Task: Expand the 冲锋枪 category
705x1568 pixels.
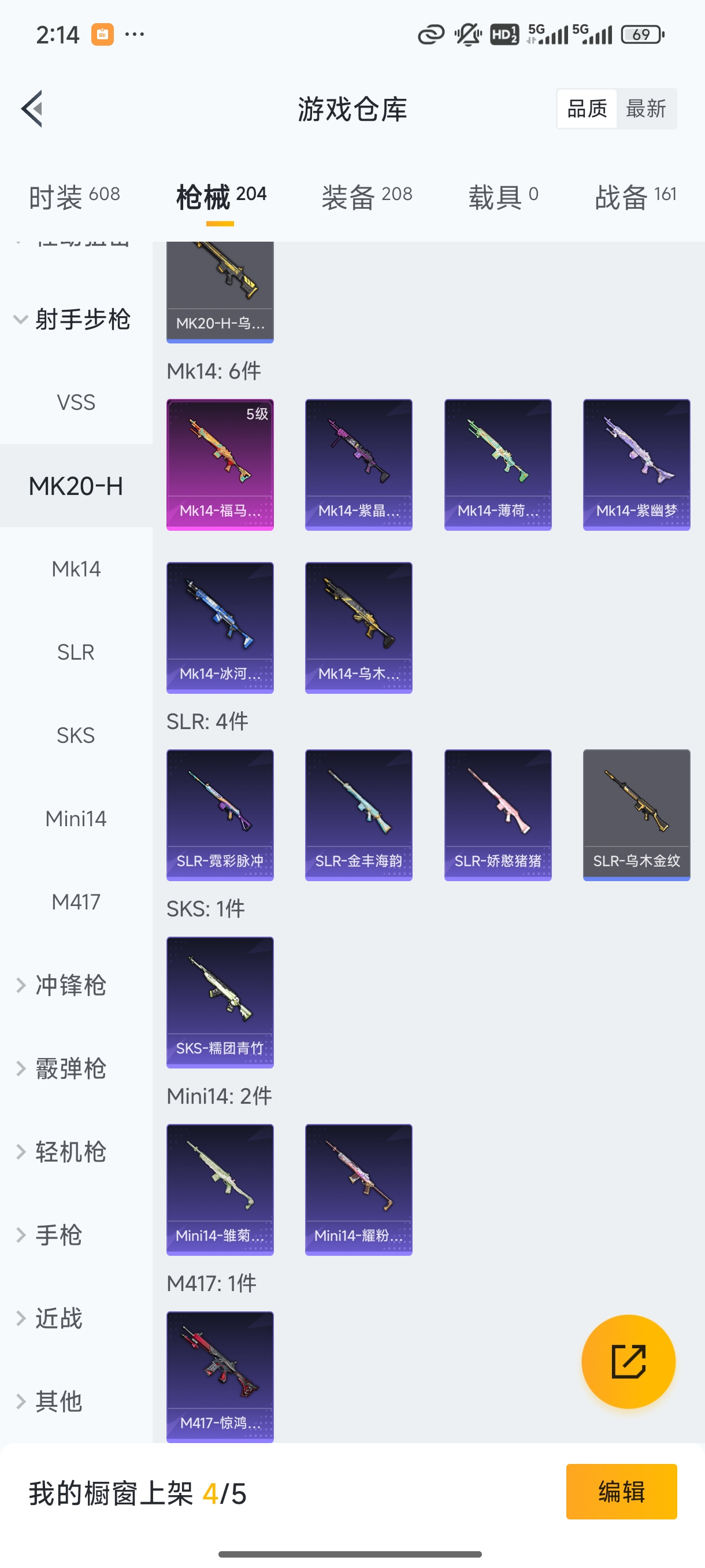Action: 70,985
